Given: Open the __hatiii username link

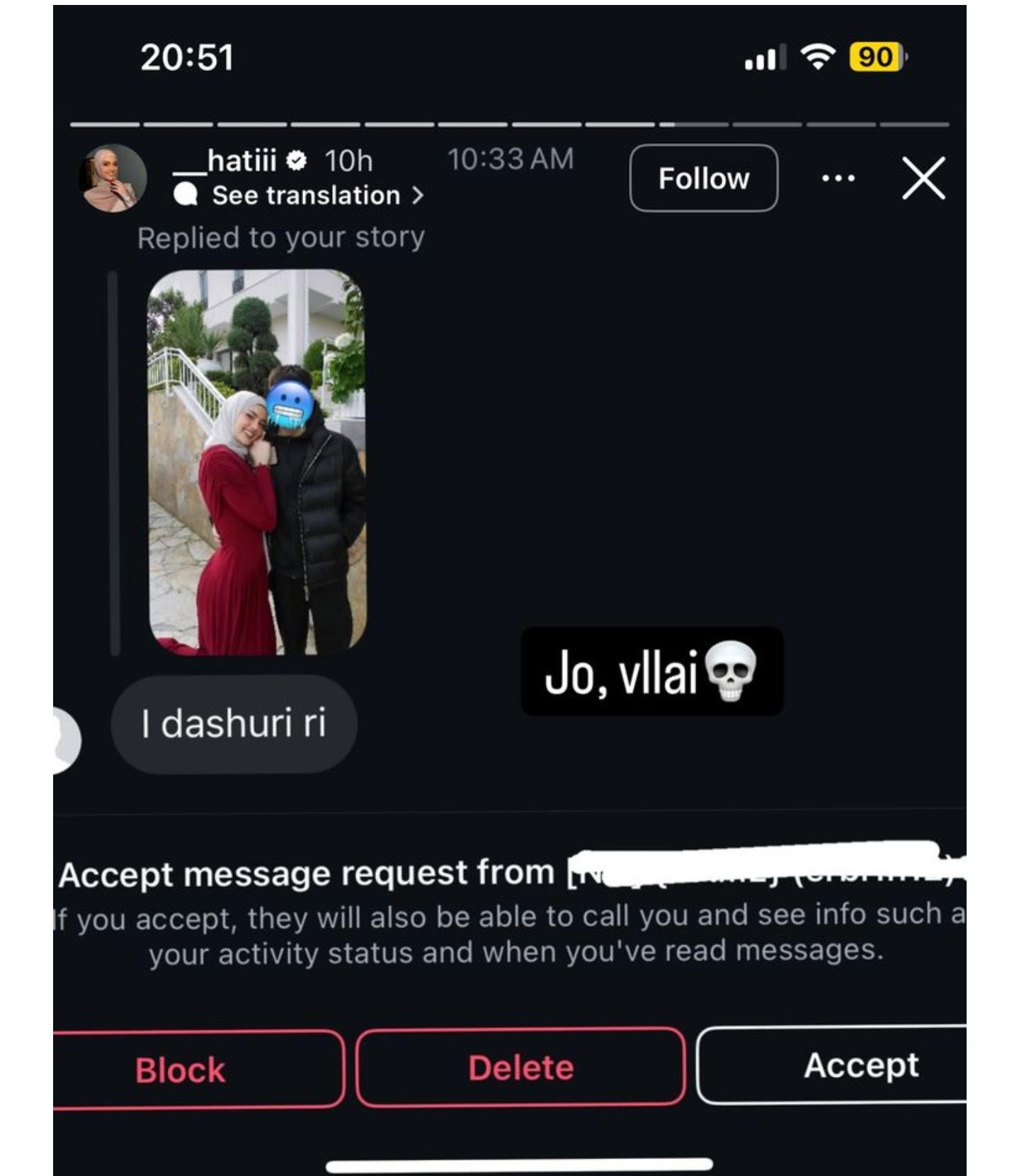Looking at the screenshot, I should point(226,161).
